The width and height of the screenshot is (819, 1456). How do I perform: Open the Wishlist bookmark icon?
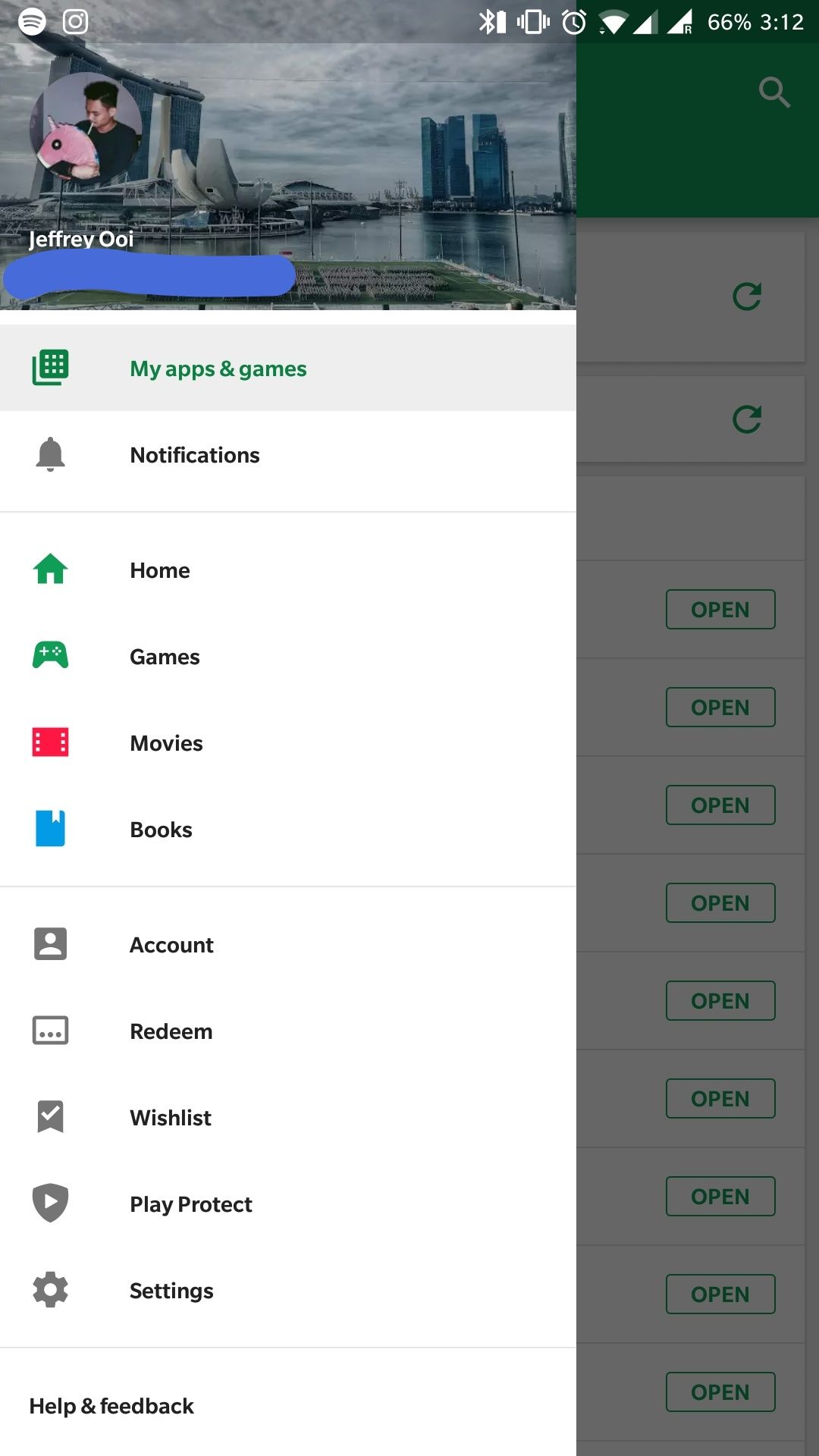(50, 1117)
